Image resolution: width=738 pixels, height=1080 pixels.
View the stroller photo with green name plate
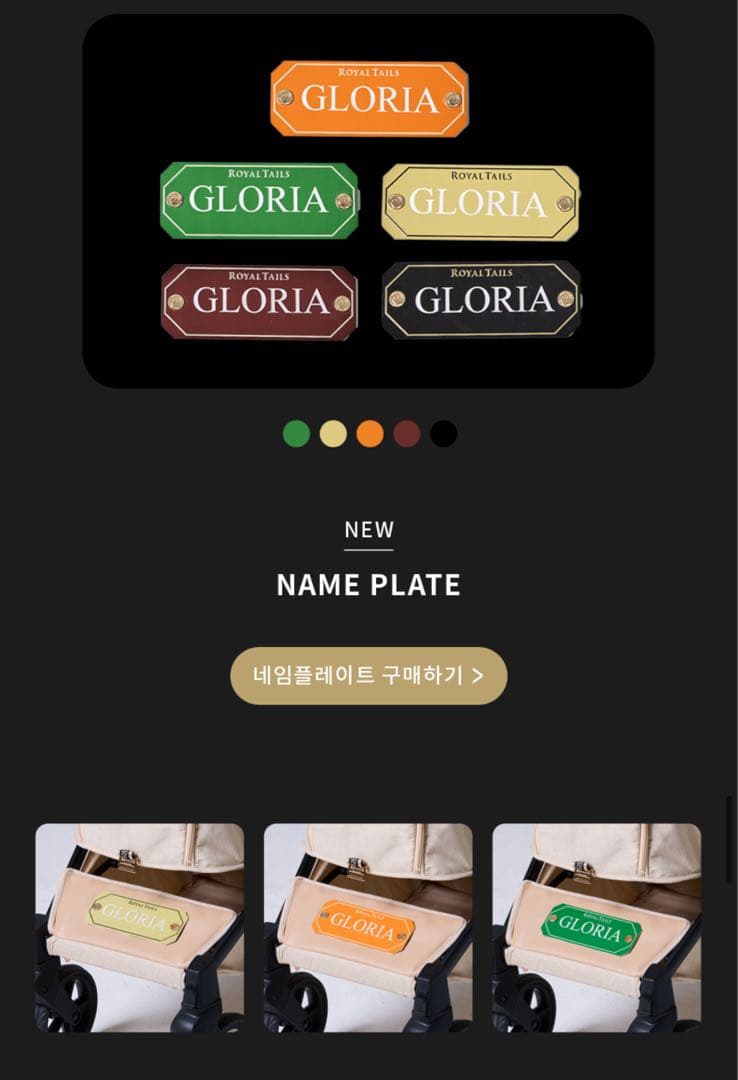pos(596,927)
